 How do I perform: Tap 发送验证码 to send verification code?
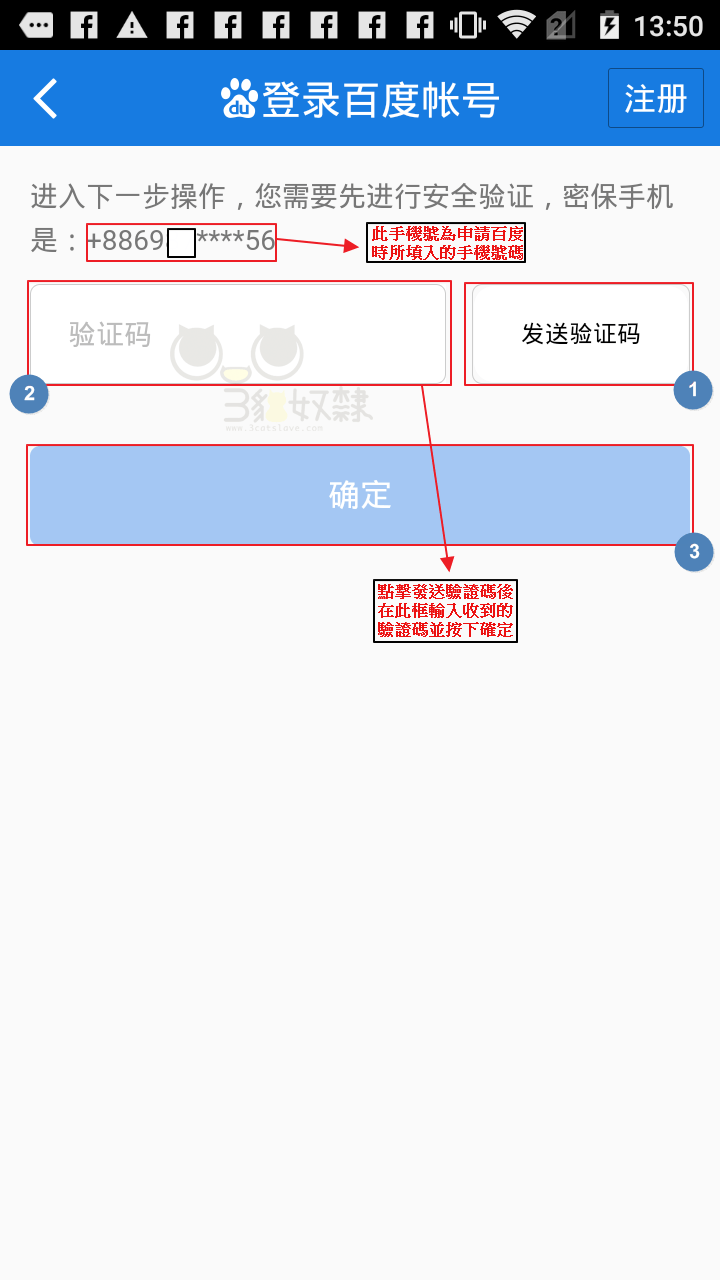pos(580,334)
